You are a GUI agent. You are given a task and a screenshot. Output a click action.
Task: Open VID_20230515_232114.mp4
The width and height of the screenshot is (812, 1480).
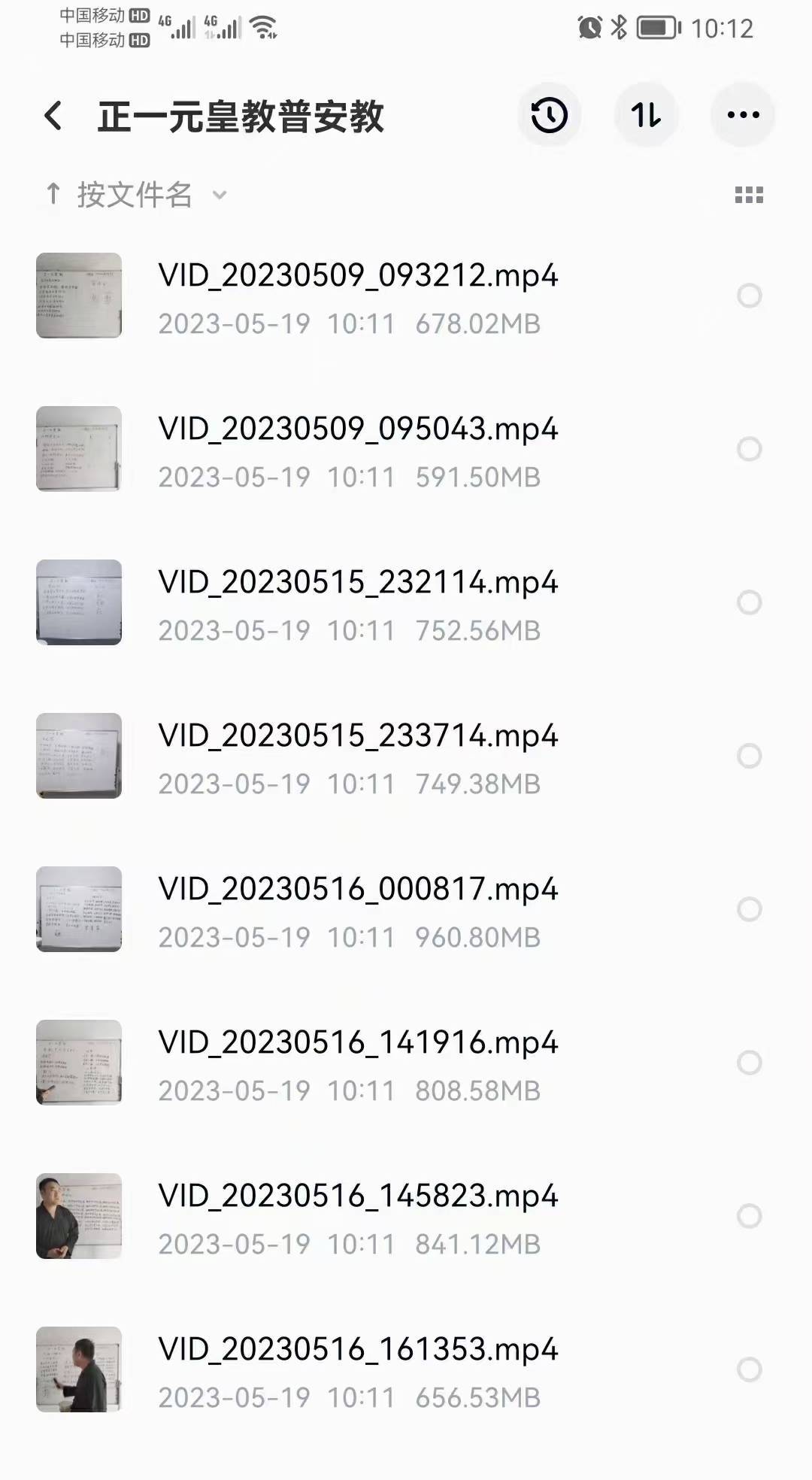click(x=358, y=582)
